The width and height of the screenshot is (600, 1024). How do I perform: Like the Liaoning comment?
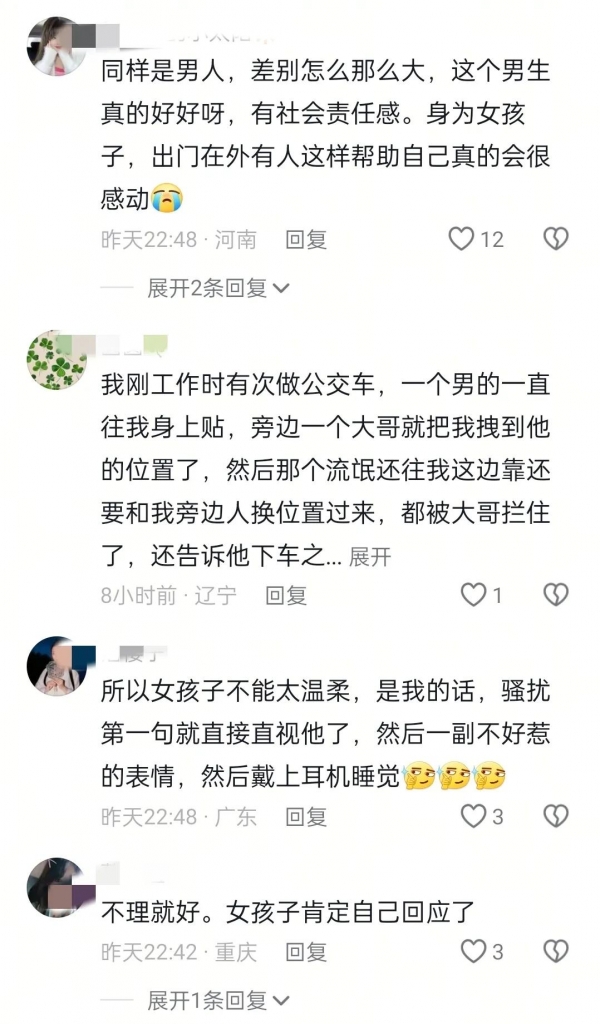[473, 595]
